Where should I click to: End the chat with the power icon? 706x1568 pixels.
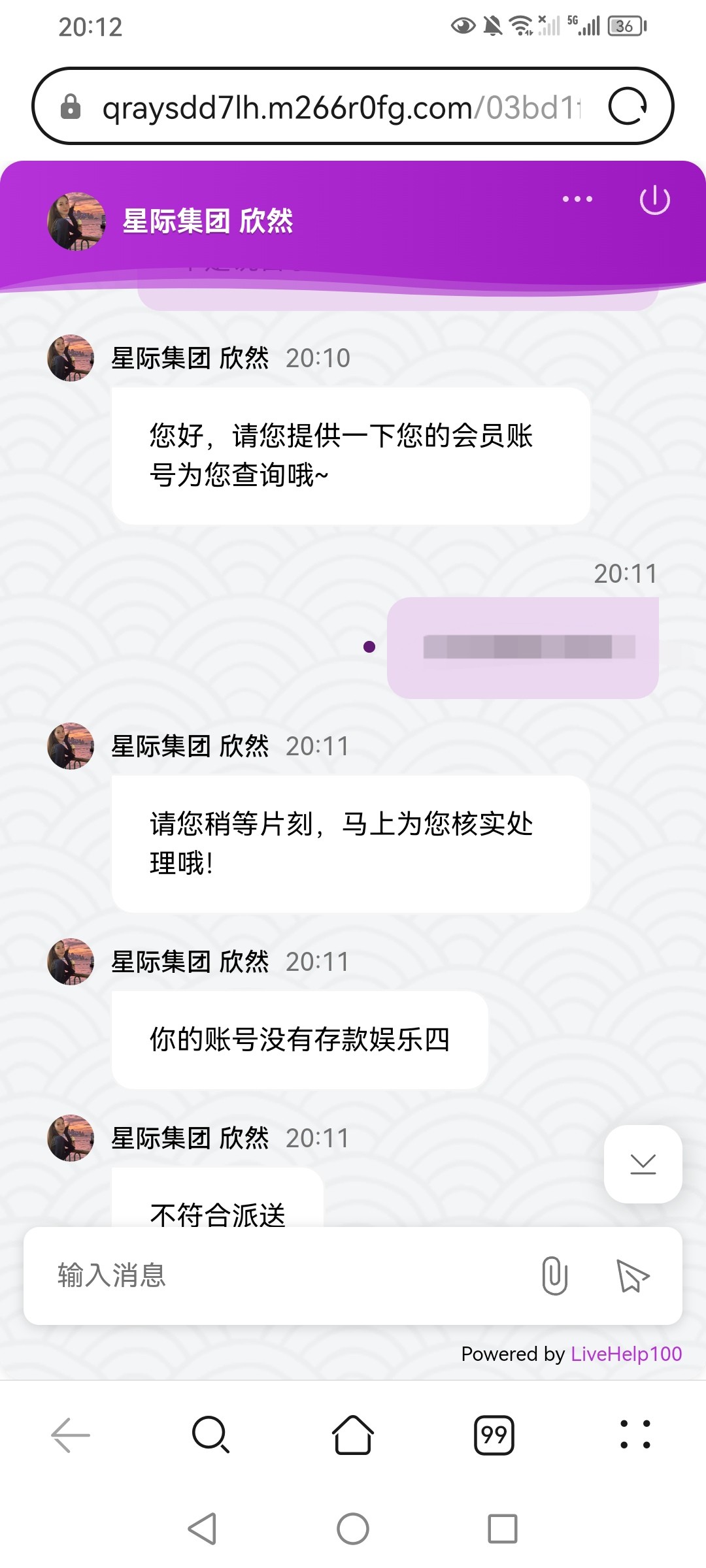(654, 200)
